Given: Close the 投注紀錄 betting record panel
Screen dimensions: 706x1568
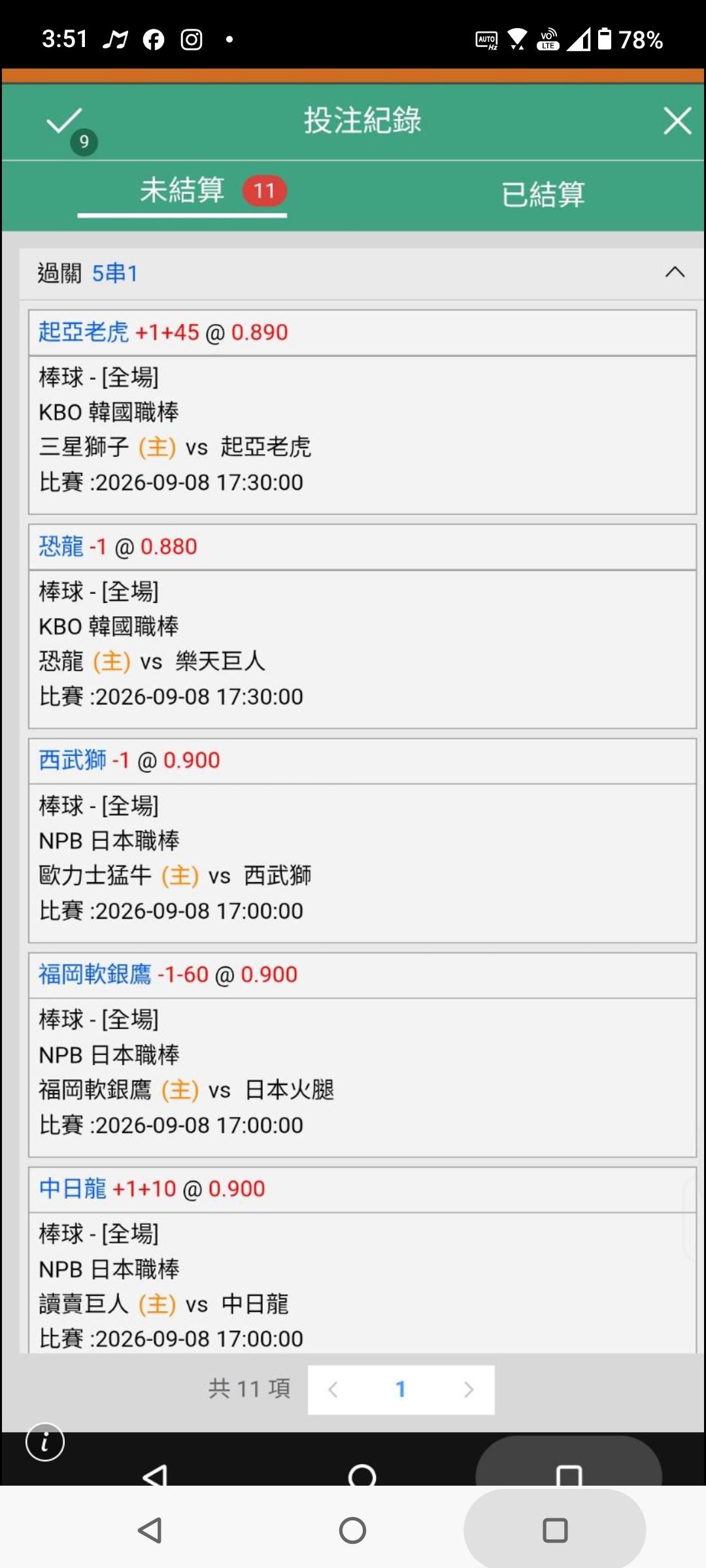Looking at the screenshot, I should click(x=677, y=122).
